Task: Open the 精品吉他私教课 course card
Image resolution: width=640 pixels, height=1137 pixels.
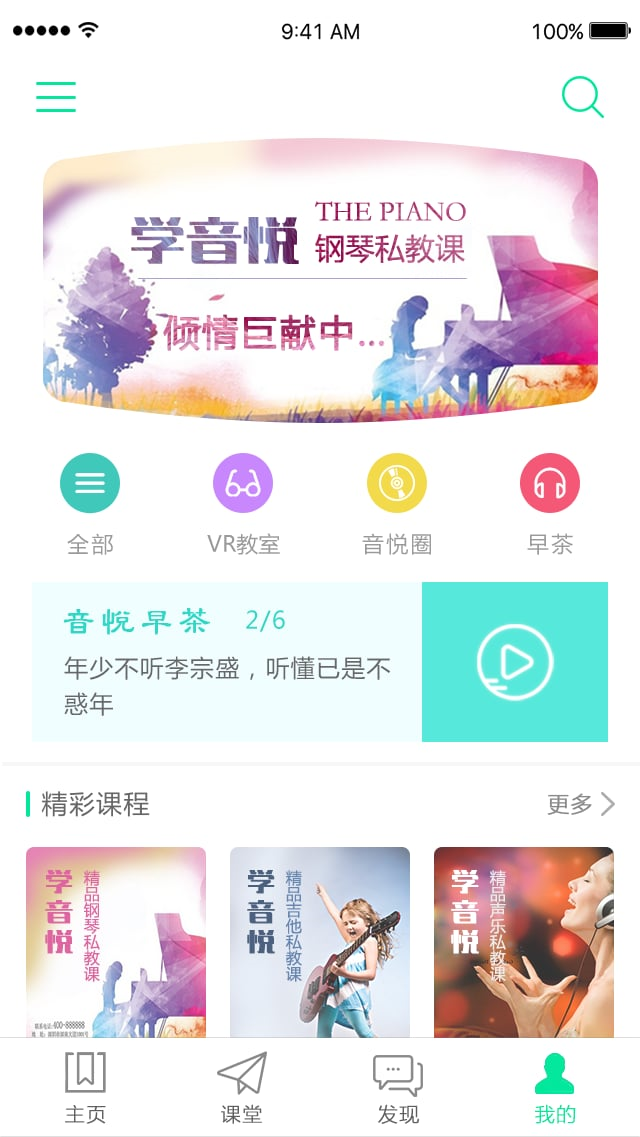Action: [320, 942]
